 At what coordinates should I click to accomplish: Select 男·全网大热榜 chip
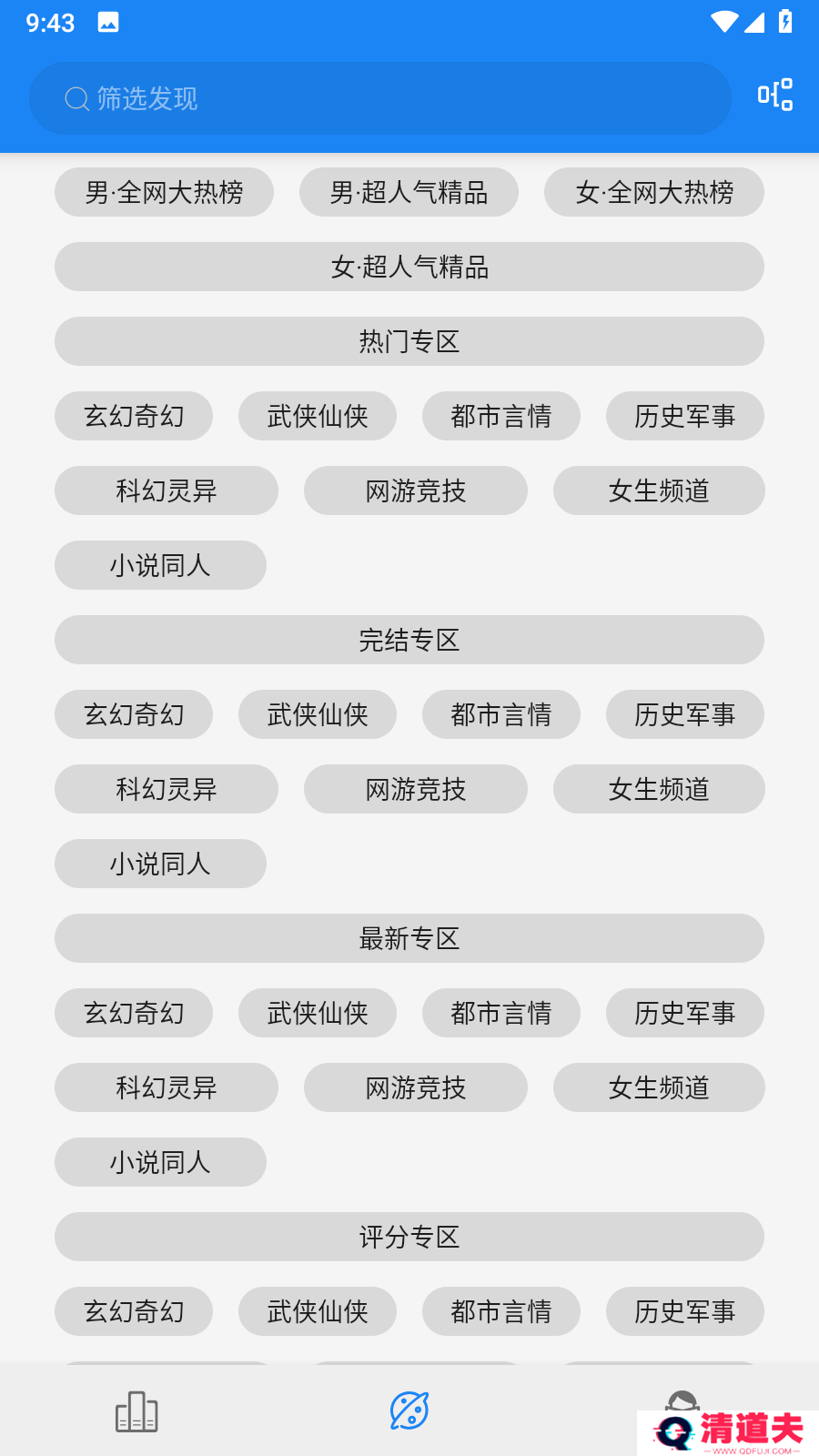tap(164, 192)
